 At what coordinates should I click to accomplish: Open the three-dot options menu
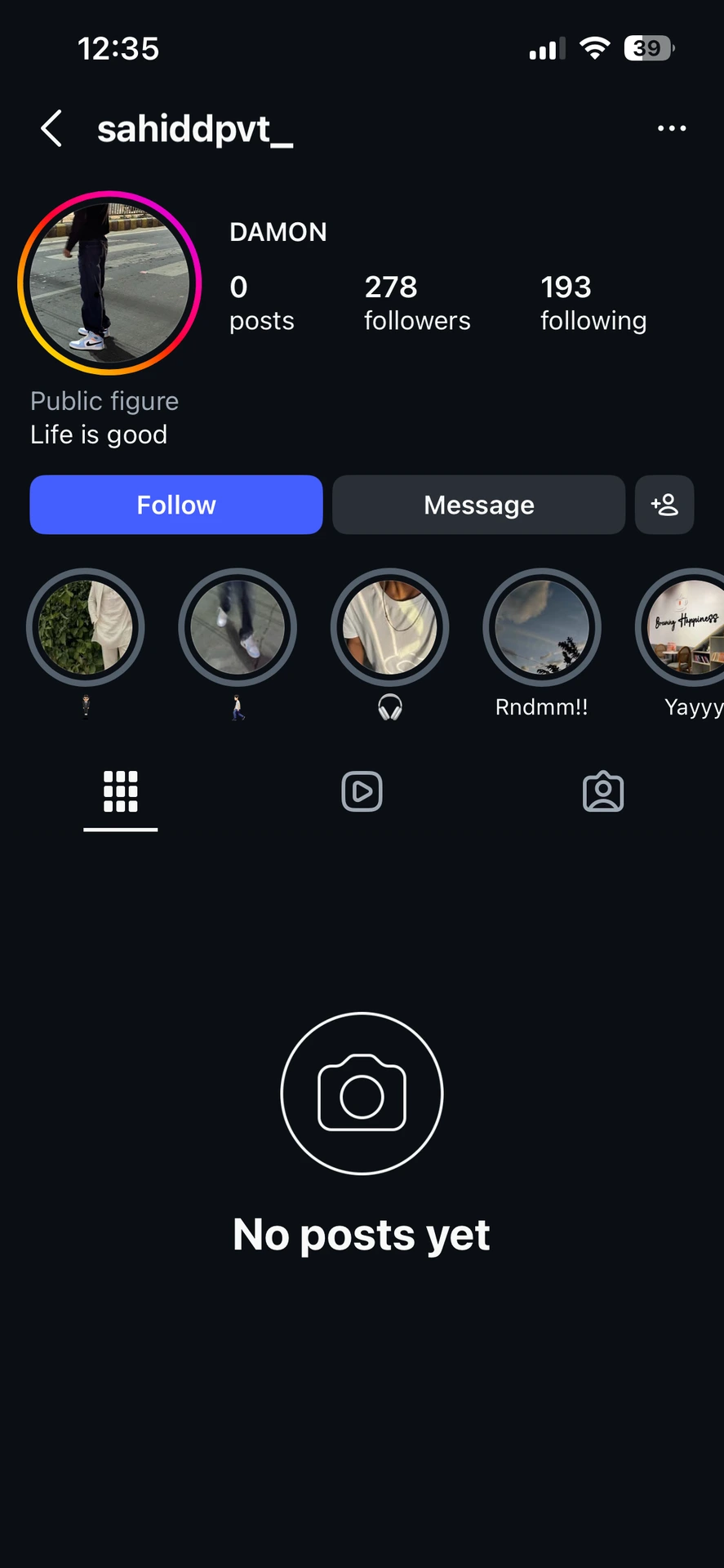[x=671, y=128]
